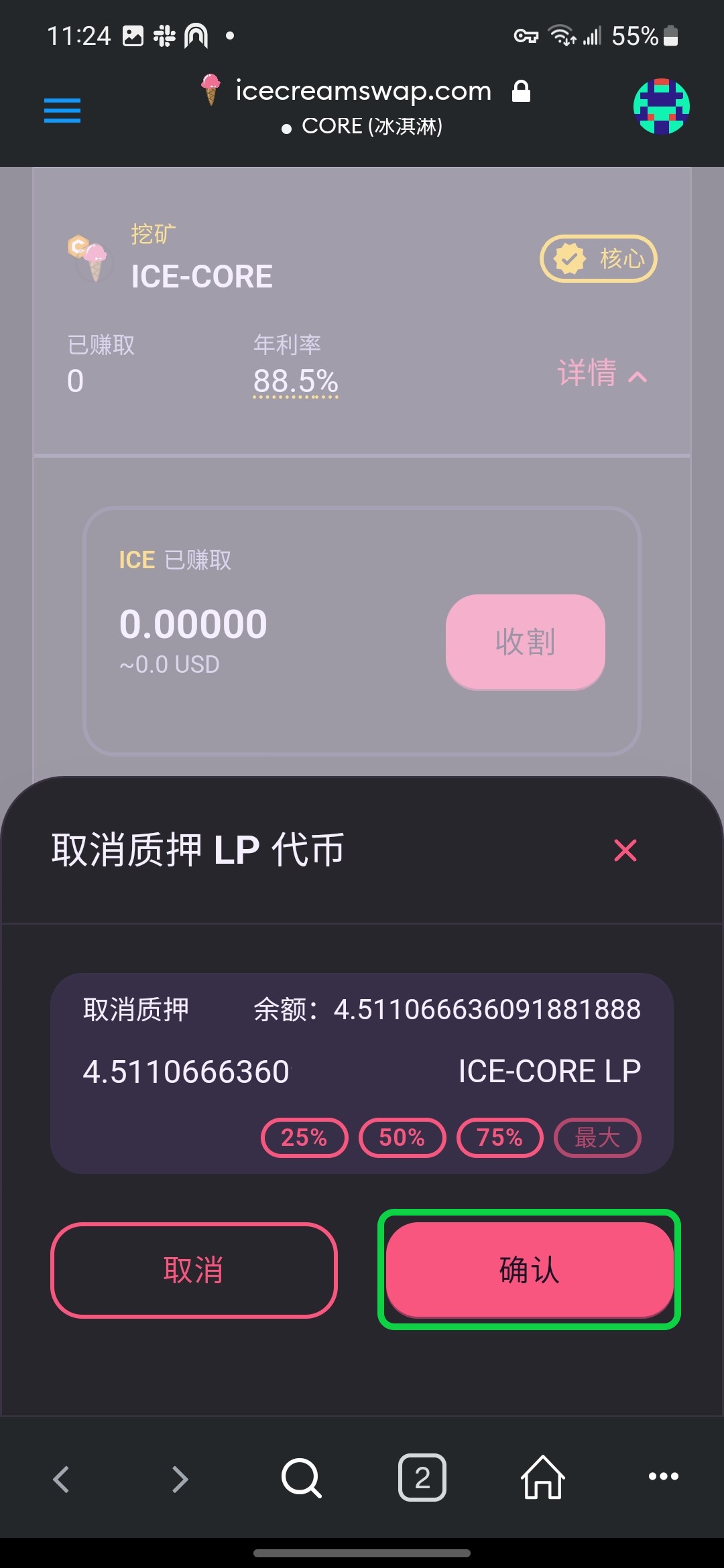
Task: Open the browser search
Action: 302,1478
